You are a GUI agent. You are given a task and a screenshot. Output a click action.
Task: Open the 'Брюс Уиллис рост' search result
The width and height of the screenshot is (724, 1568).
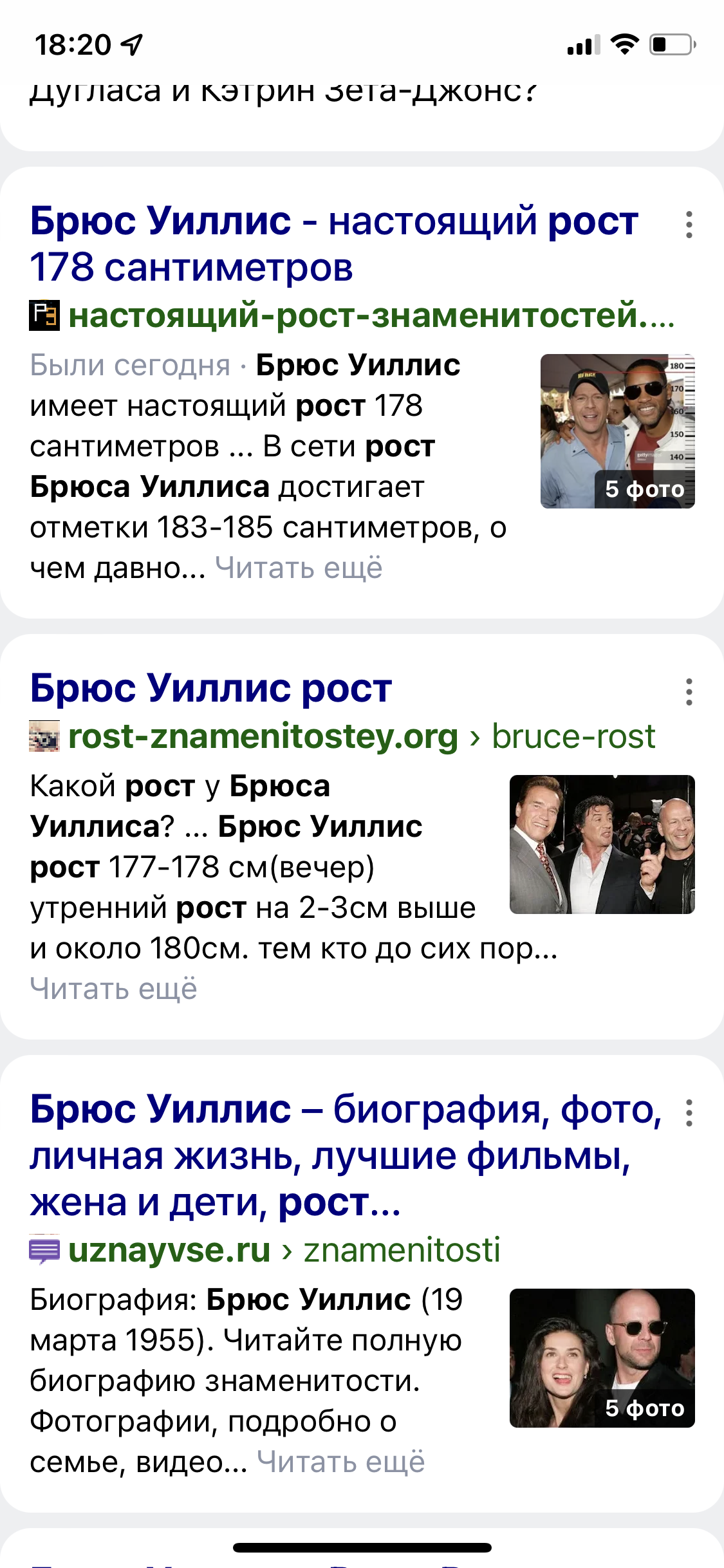point(211,688)
